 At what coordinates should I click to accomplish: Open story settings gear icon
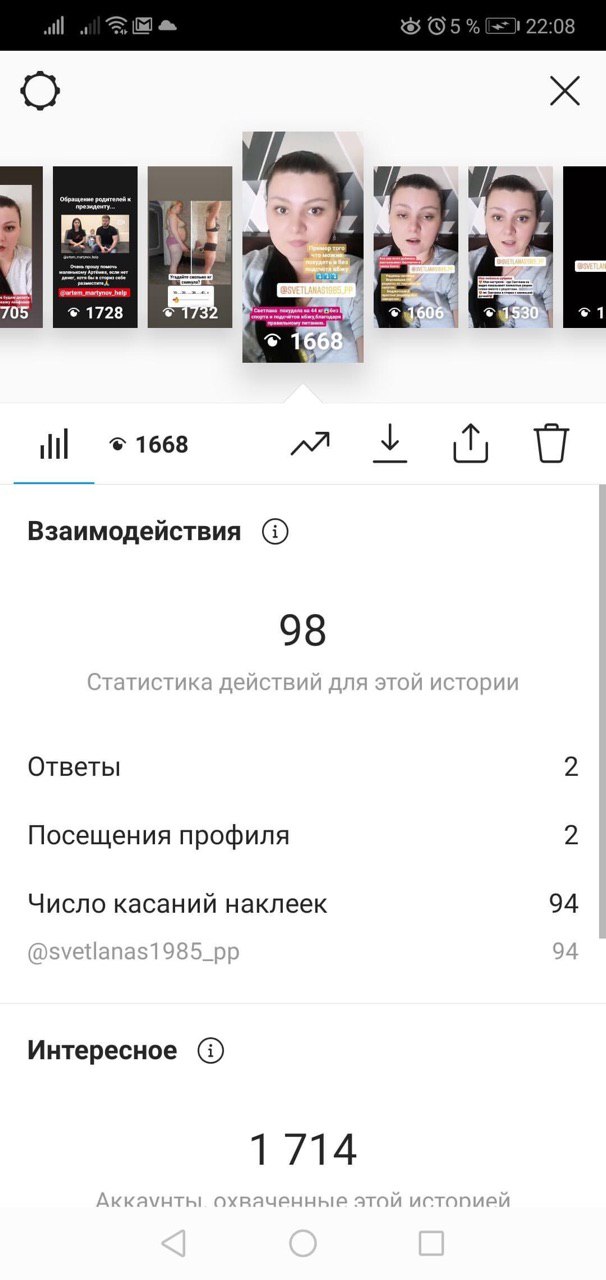40,92
